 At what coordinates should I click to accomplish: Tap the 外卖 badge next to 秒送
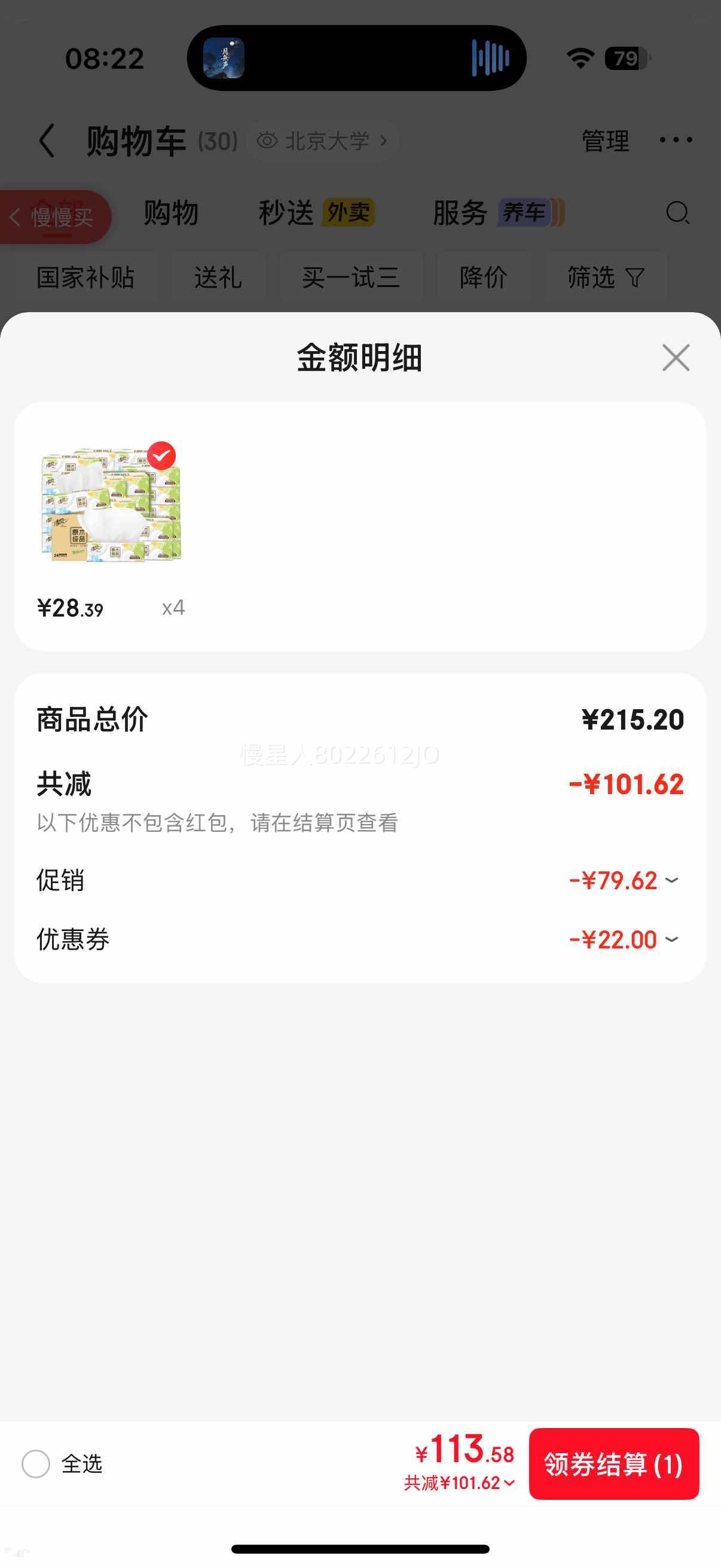pyautogui.click(x=347, y=213)
